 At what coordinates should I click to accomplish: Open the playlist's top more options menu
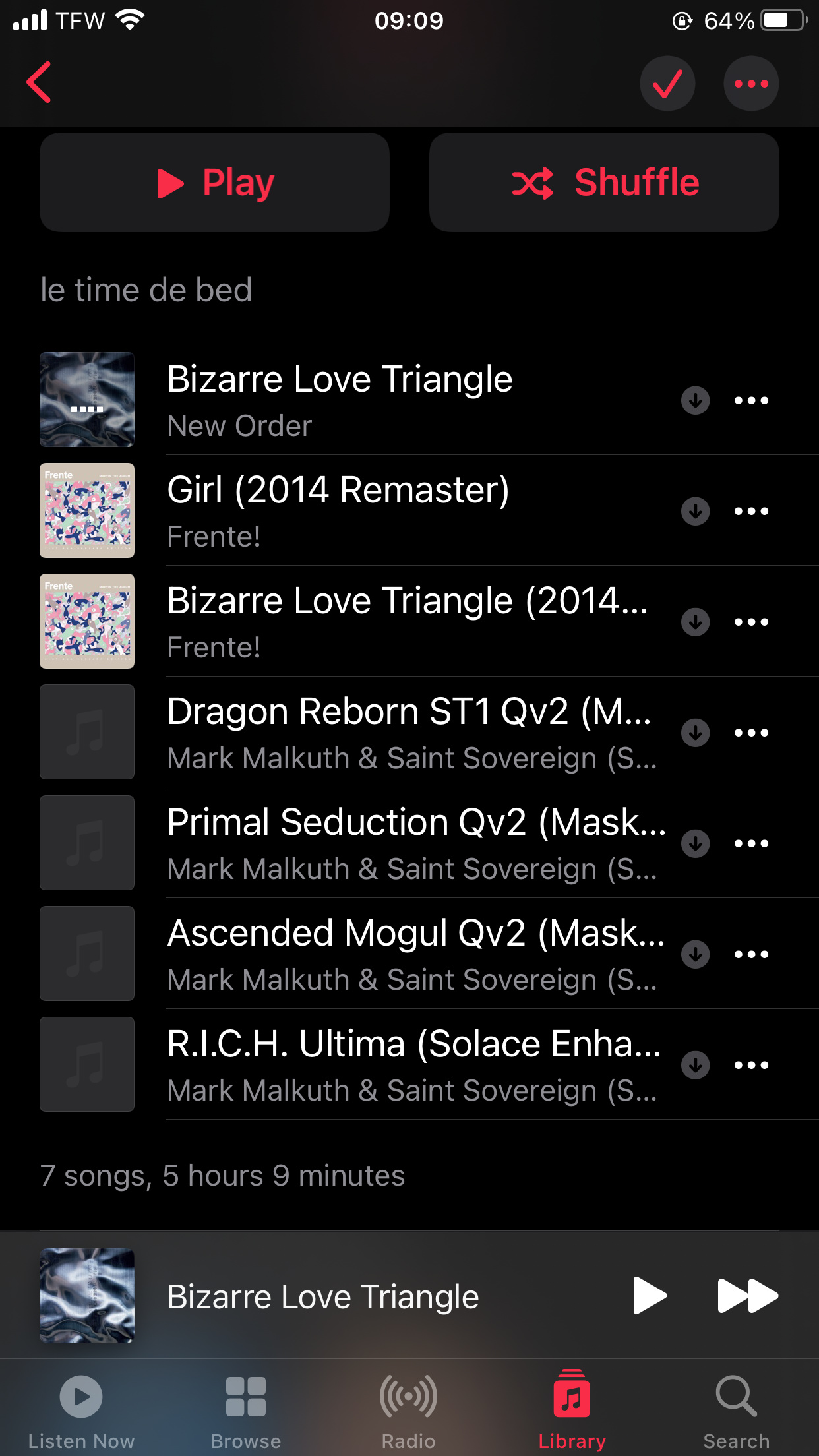point(751,84)
